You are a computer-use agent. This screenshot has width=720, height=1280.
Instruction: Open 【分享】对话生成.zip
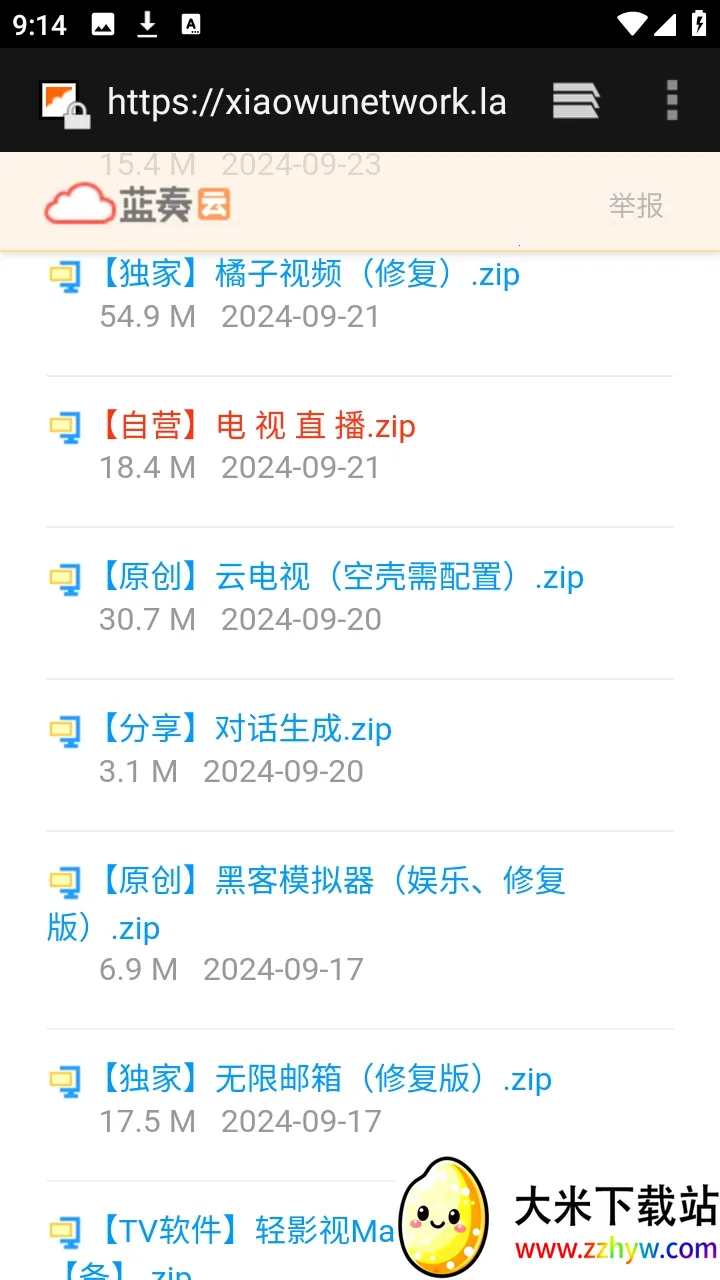(x=246, y=731)
